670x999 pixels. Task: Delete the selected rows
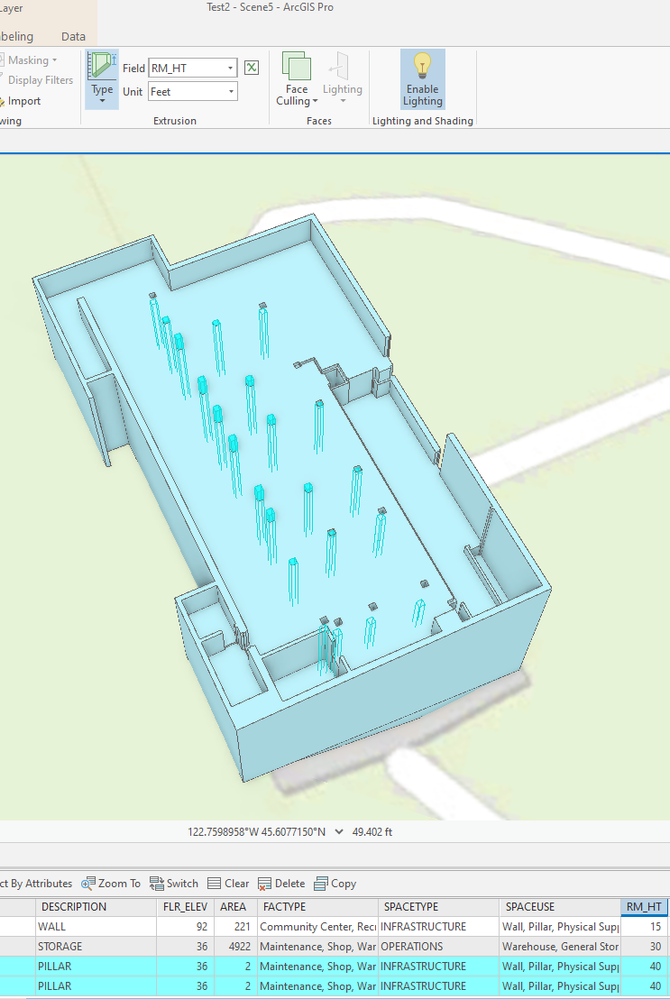(281, 883)
